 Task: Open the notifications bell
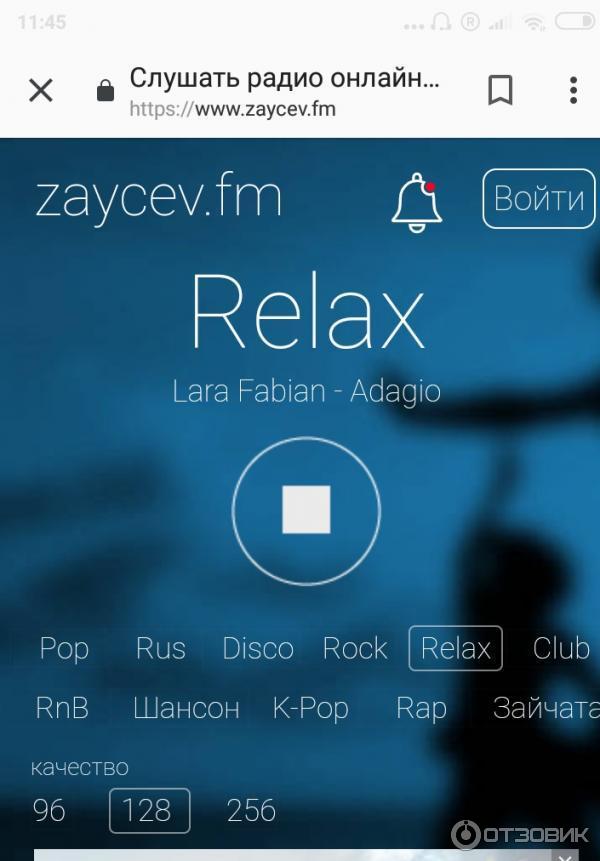[417, 203]
